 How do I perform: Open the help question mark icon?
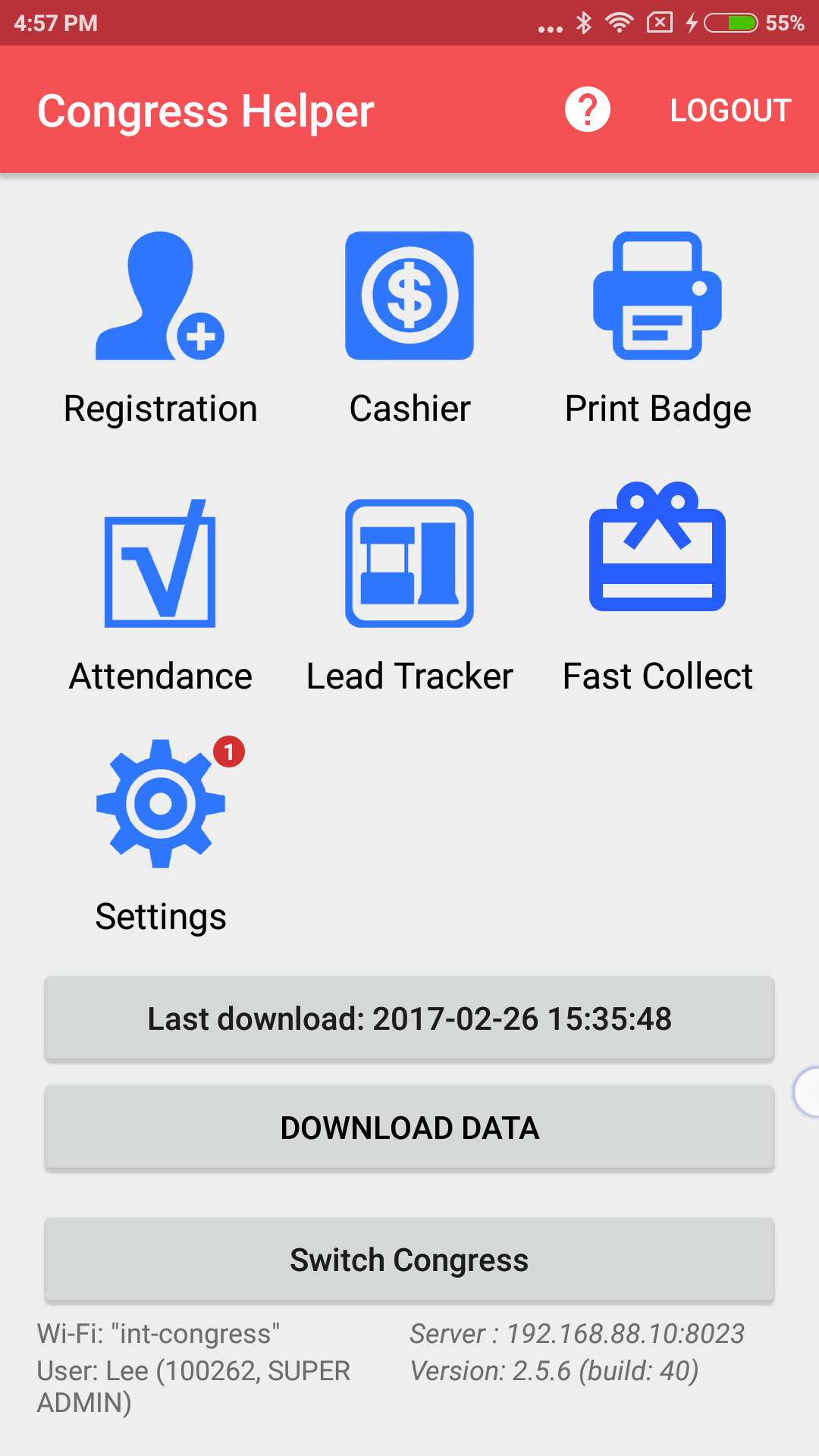(587, 110)
